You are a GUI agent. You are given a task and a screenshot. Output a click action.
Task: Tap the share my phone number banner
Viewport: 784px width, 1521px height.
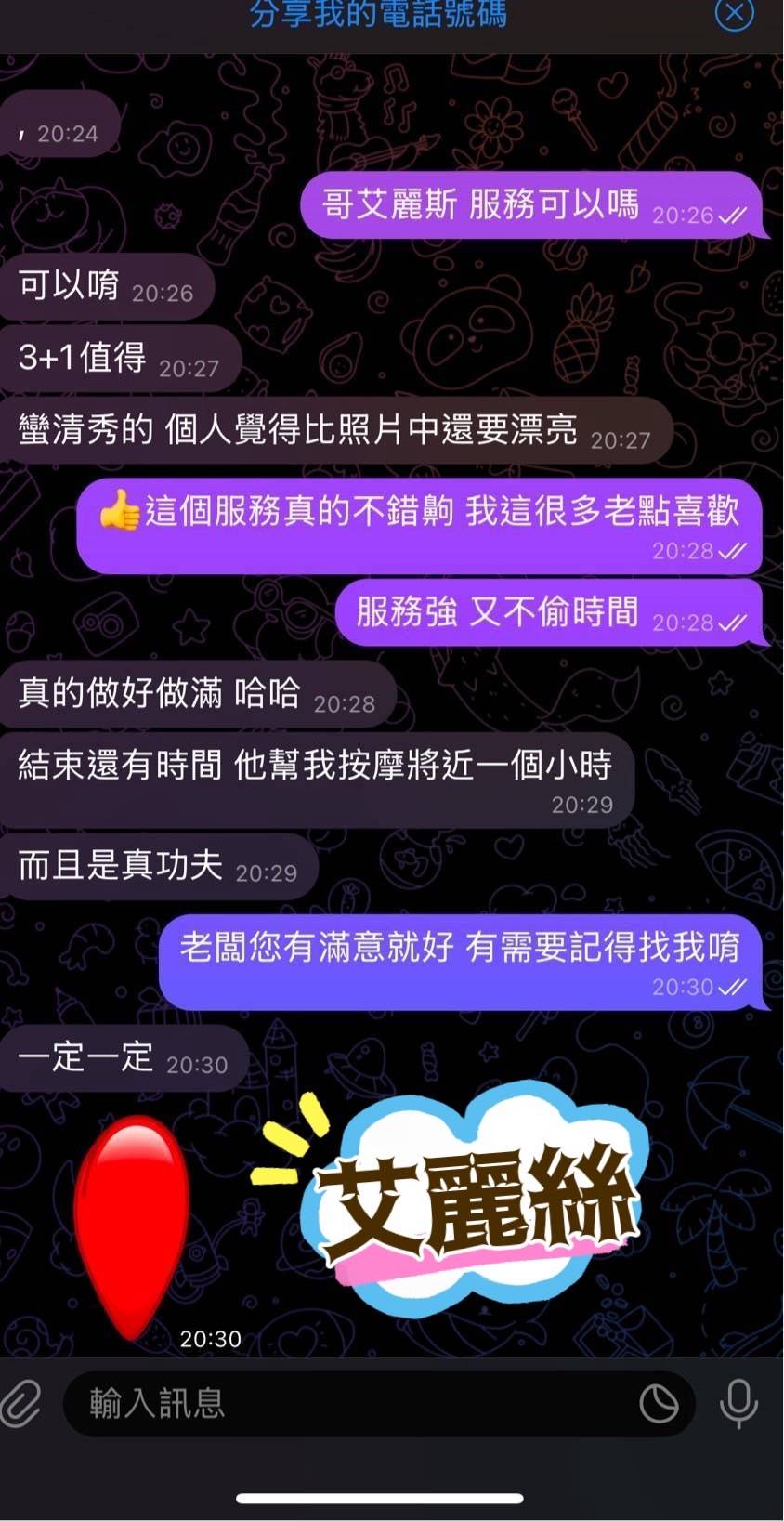point(378,15)
